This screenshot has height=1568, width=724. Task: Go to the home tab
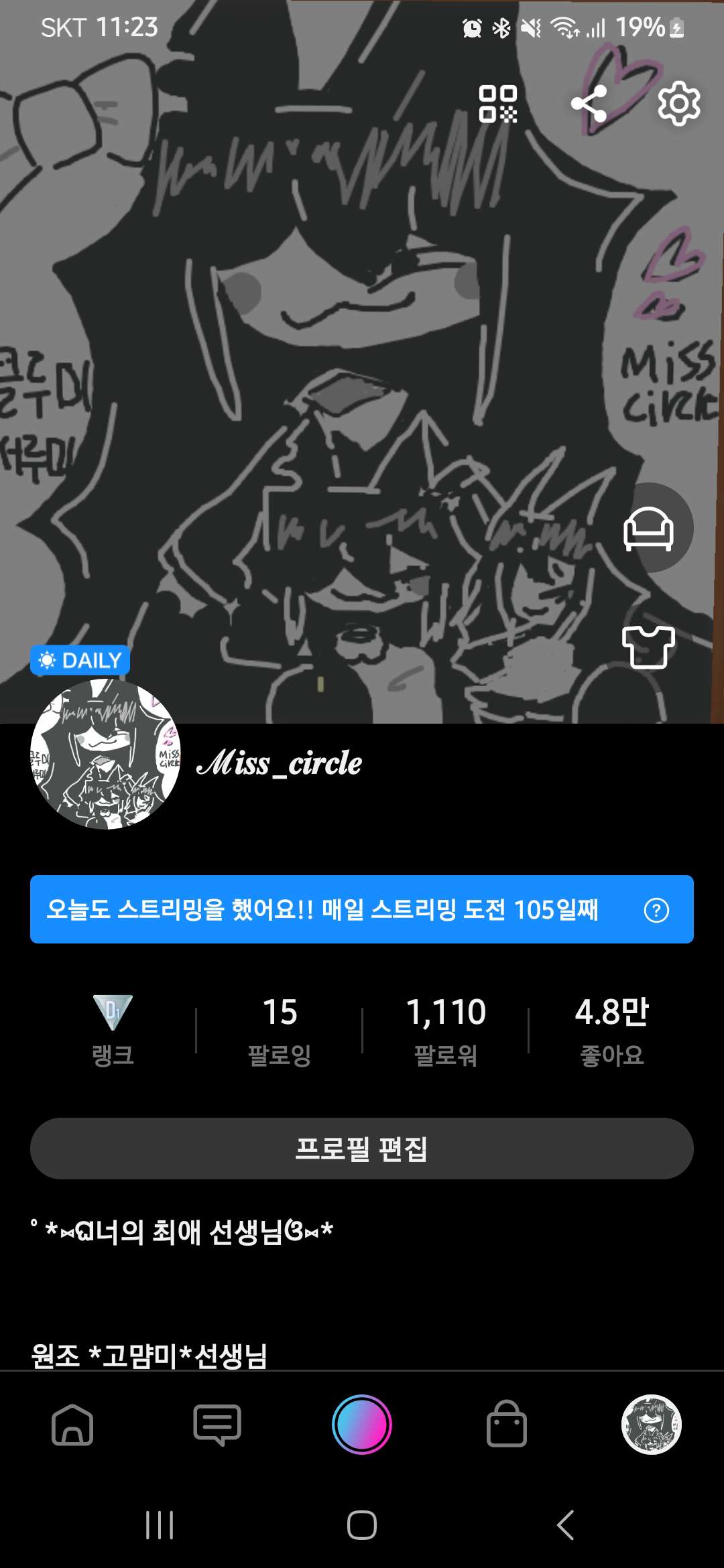click(72, 1425)
